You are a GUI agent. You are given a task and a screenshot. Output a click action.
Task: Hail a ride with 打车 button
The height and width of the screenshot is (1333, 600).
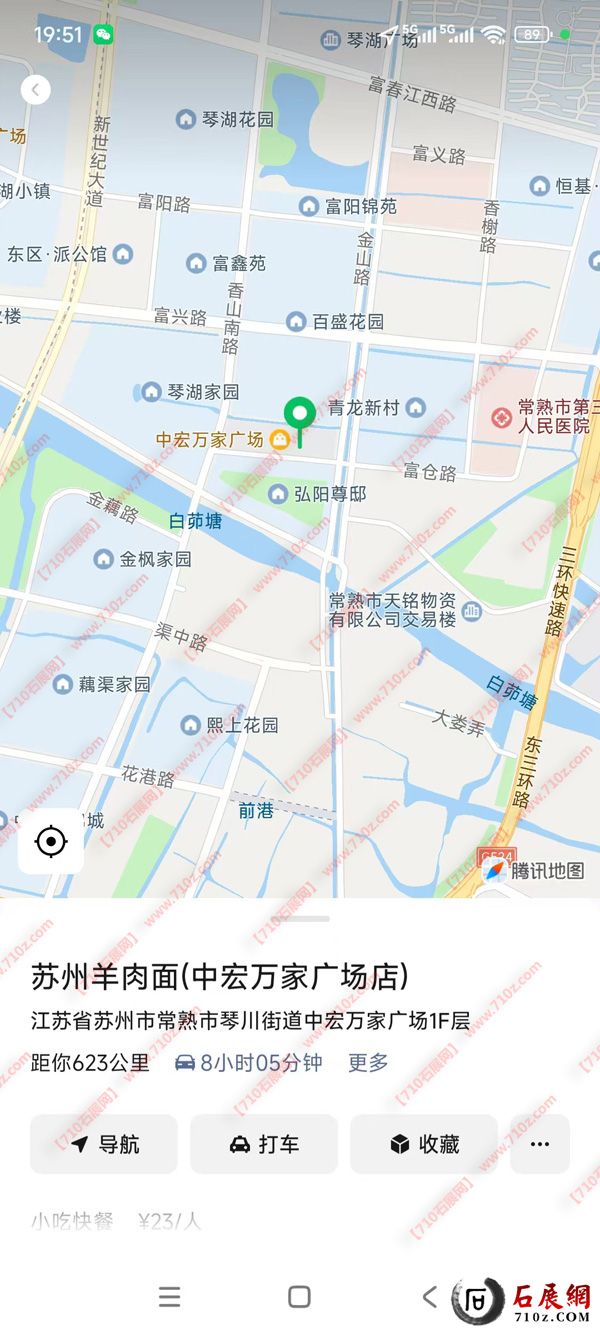(x=264, y=1144)
